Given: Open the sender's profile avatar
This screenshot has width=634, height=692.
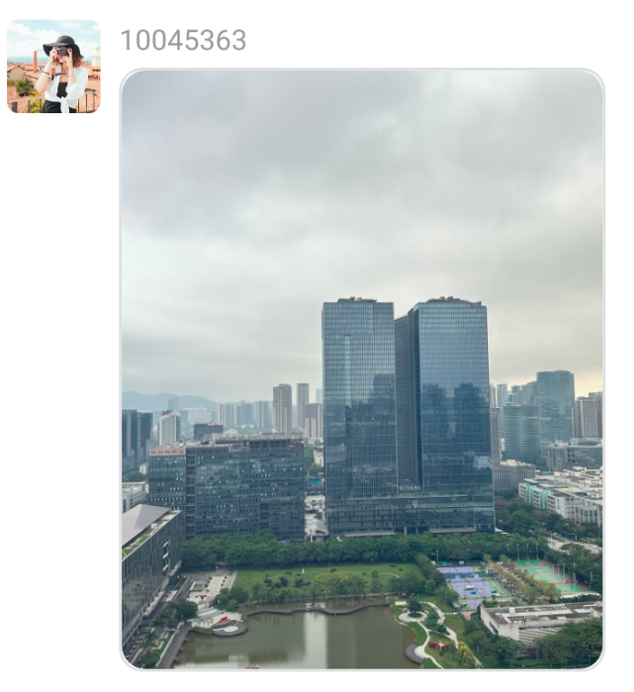Looking at the screenshot, I should pos(53,66).
